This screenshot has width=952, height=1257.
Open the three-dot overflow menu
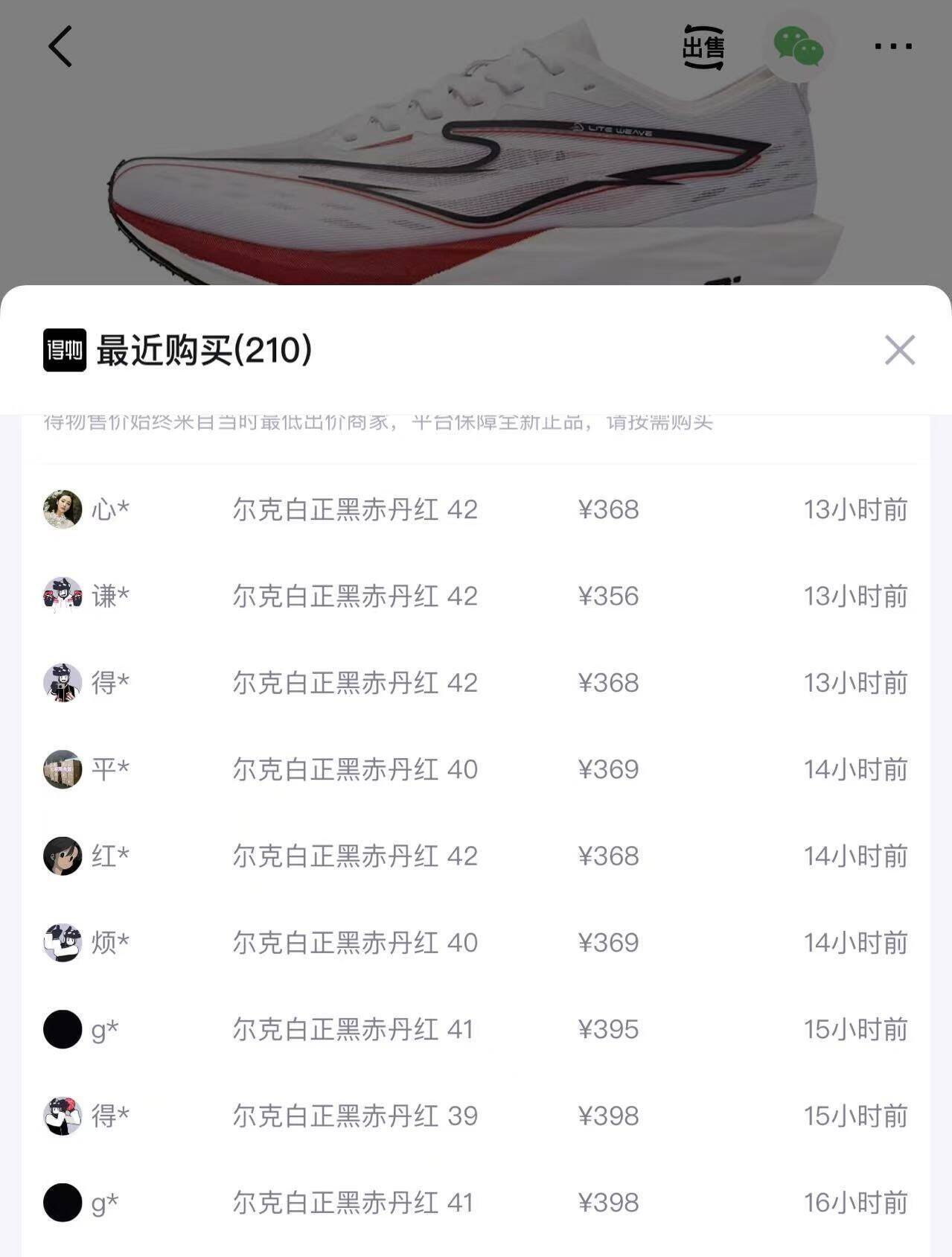(x=892, y=46)
